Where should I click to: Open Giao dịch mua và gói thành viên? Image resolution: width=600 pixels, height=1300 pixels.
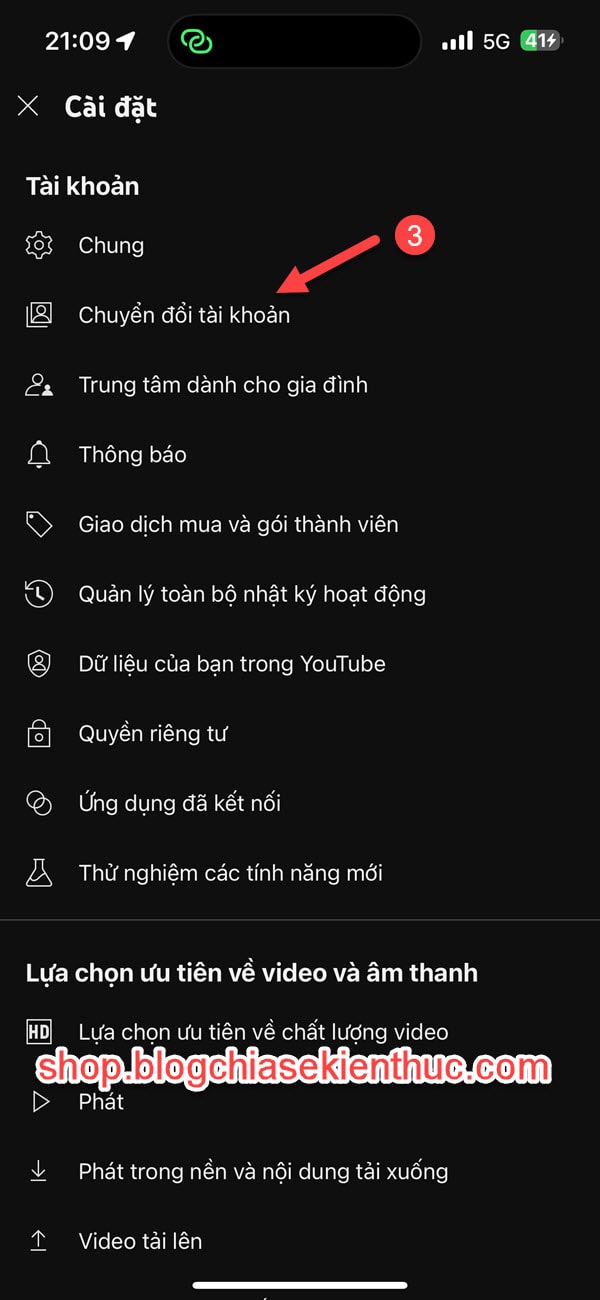[x=300, y=524]
